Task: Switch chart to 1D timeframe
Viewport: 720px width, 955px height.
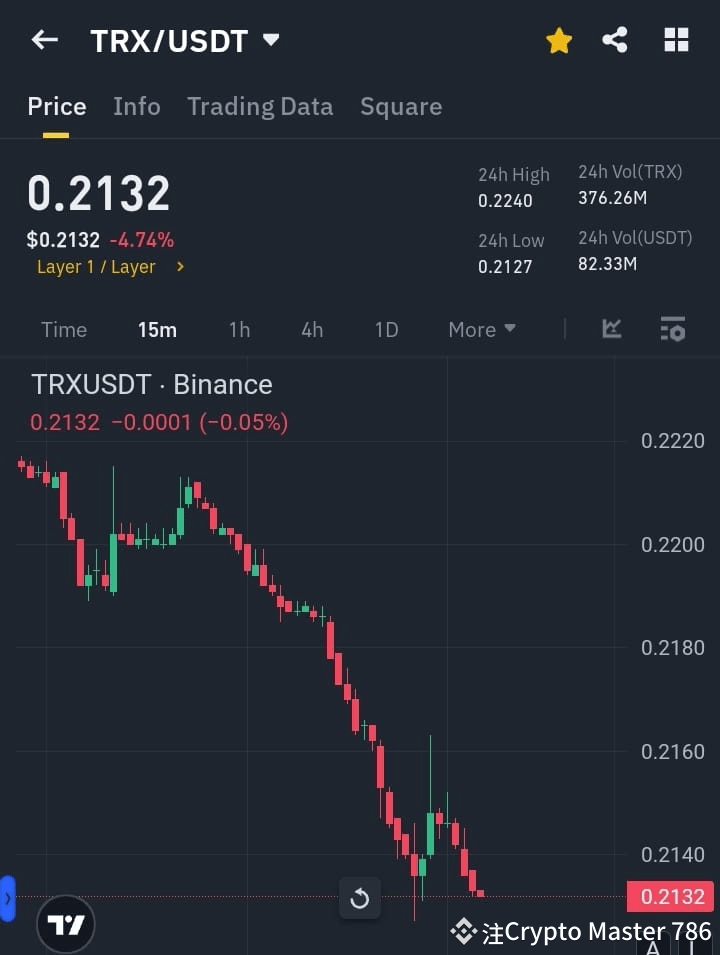Action: [x=386, y=329]
